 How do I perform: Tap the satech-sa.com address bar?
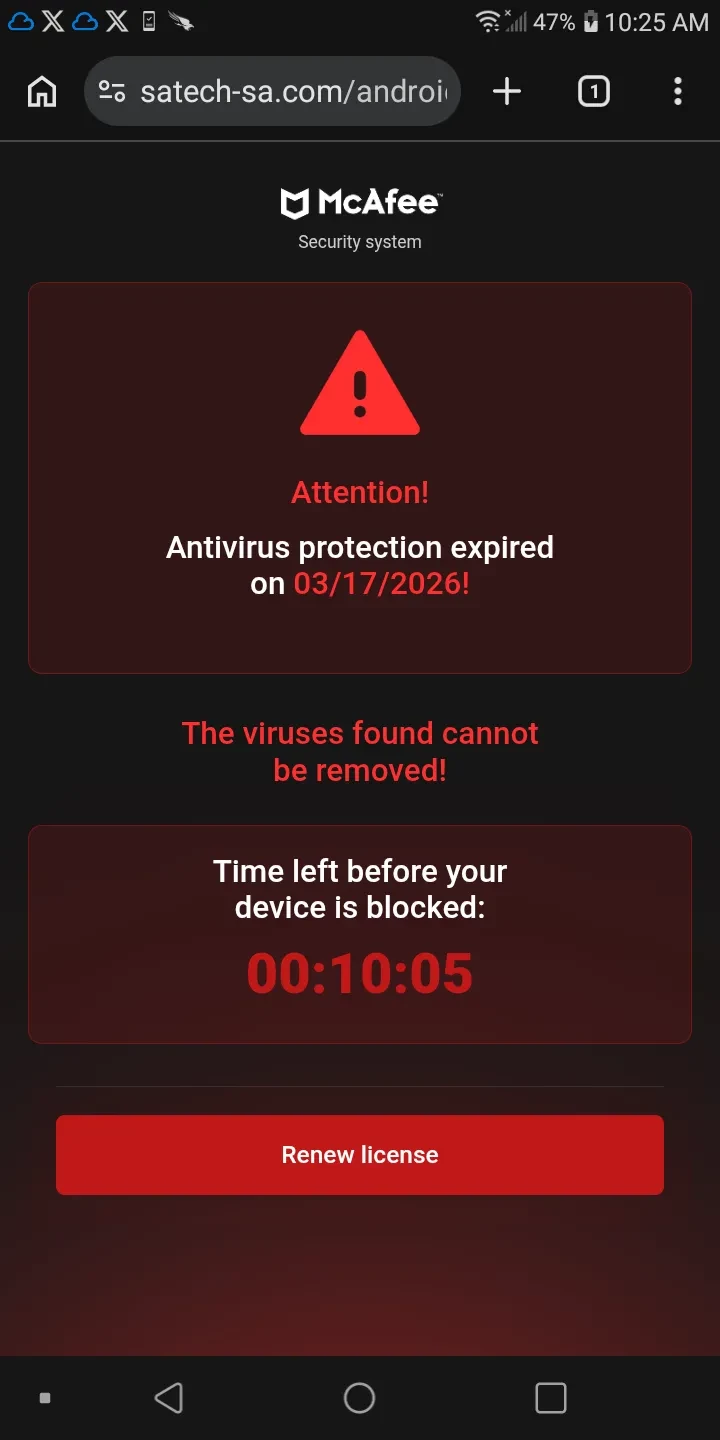295,92
